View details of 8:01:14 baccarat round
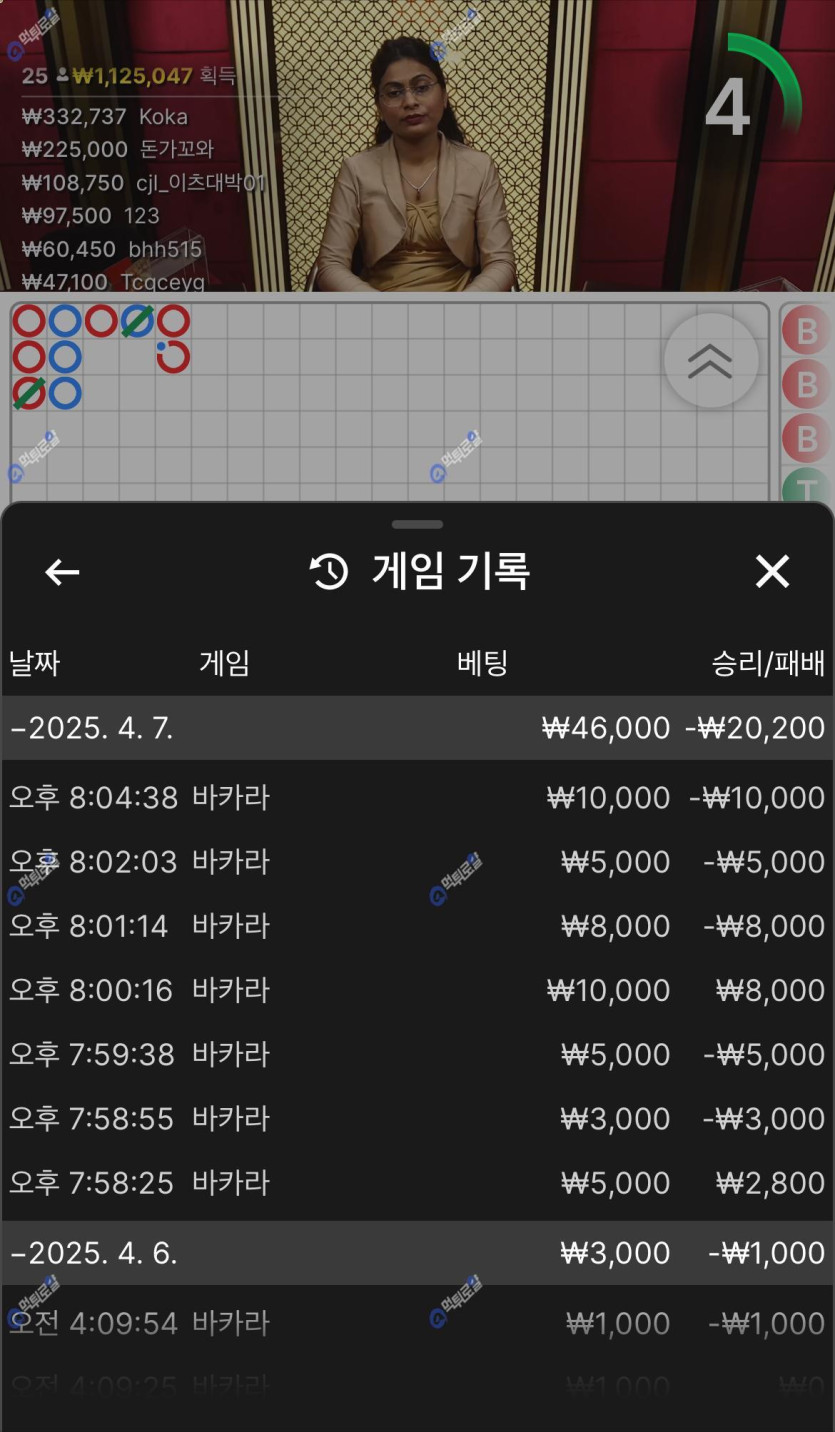The image size is (835, 1432). pyautogui.click(x=417, y=926)
